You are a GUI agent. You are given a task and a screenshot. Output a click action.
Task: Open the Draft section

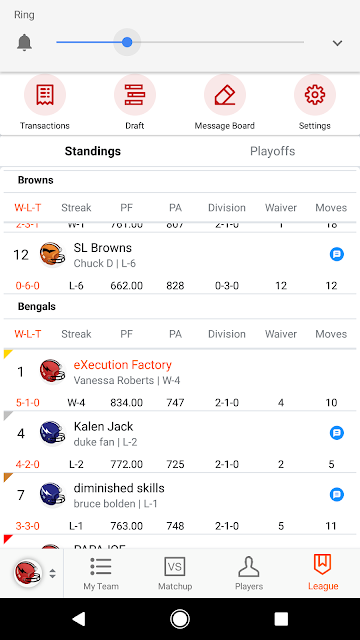tap(135, 102)
